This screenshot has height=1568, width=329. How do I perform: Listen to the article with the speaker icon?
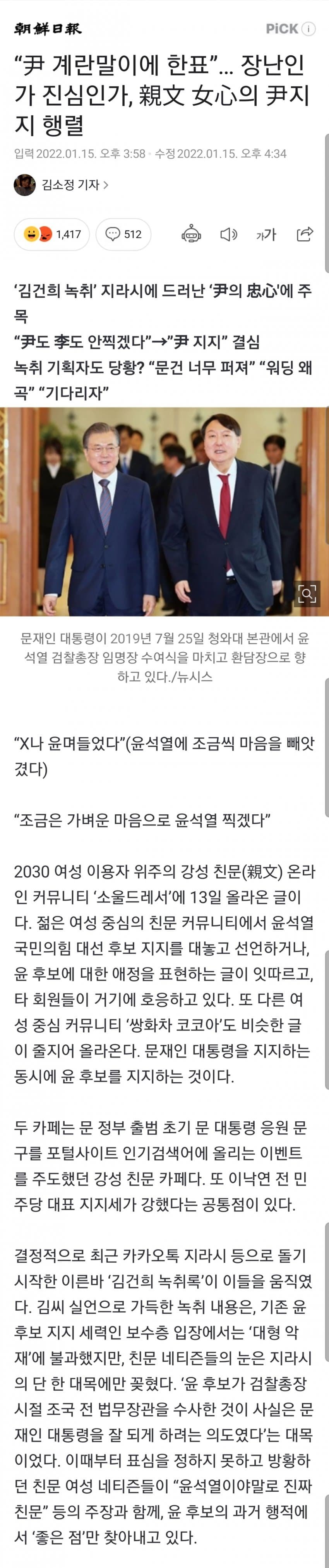point(228,234)
